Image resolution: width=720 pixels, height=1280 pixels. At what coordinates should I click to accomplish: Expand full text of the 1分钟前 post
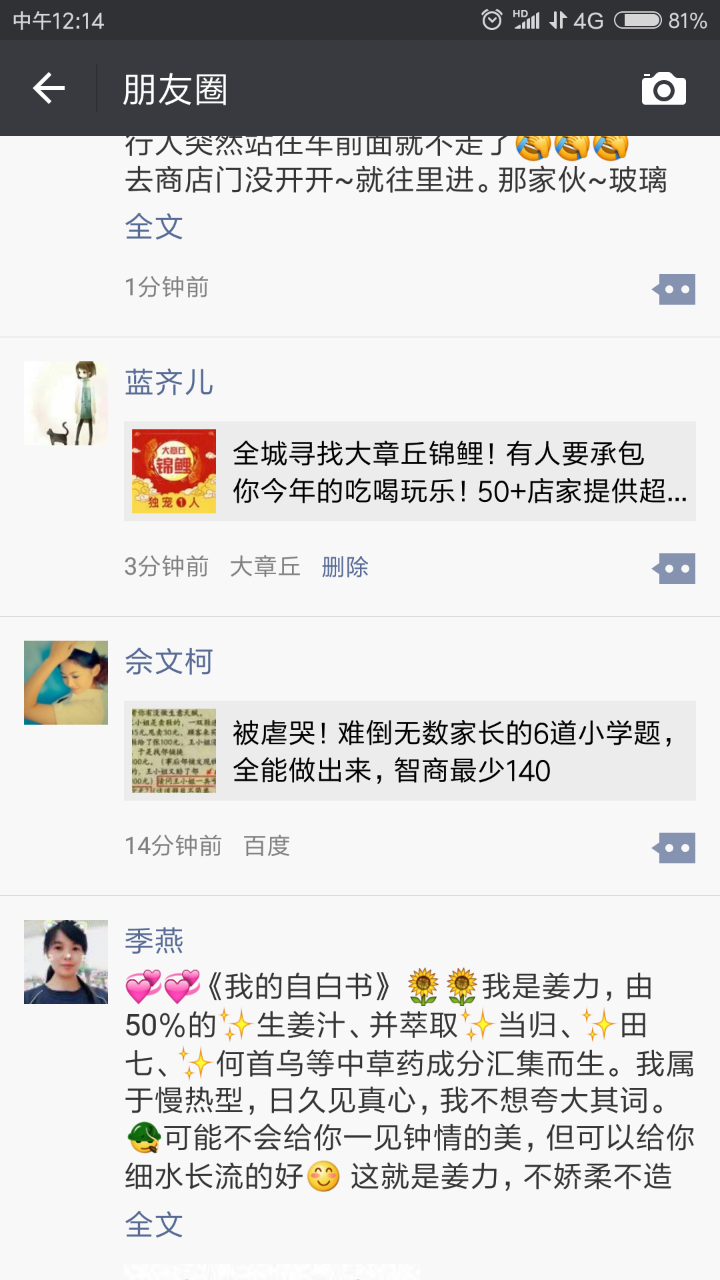(154, 226)
